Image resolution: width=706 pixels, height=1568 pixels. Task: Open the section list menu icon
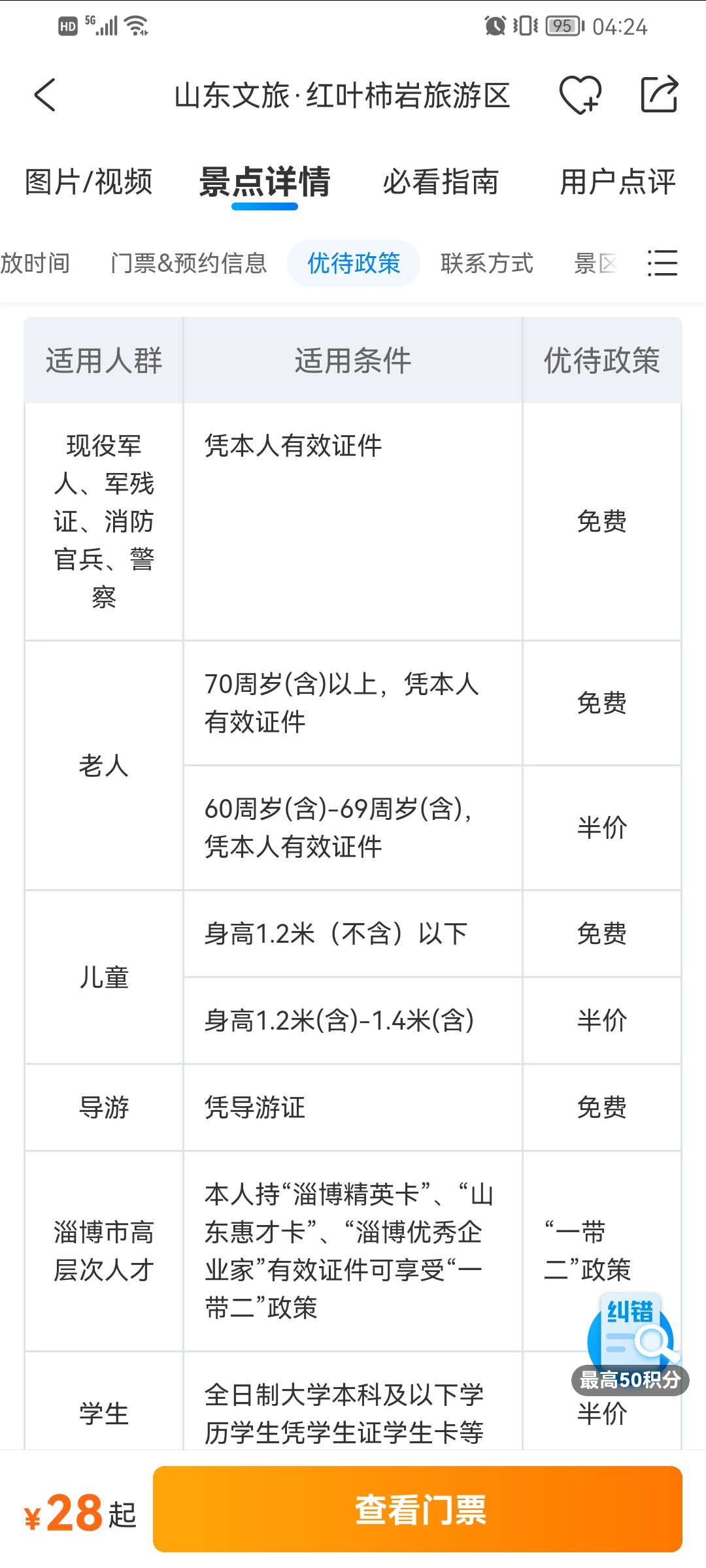(662, 263)
